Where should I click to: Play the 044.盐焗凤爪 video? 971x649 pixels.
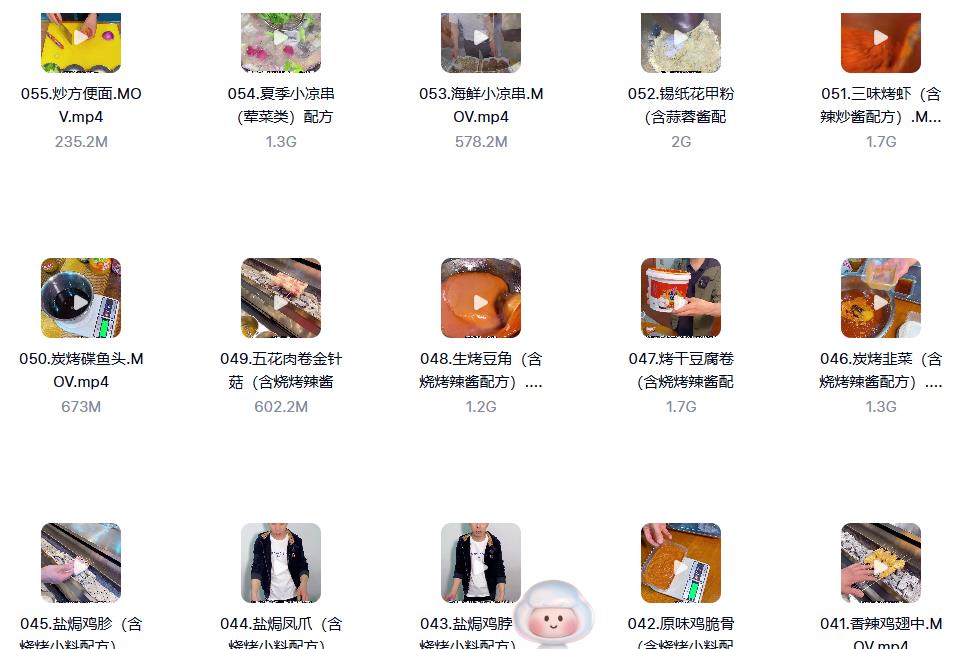[x=281, y=563]
